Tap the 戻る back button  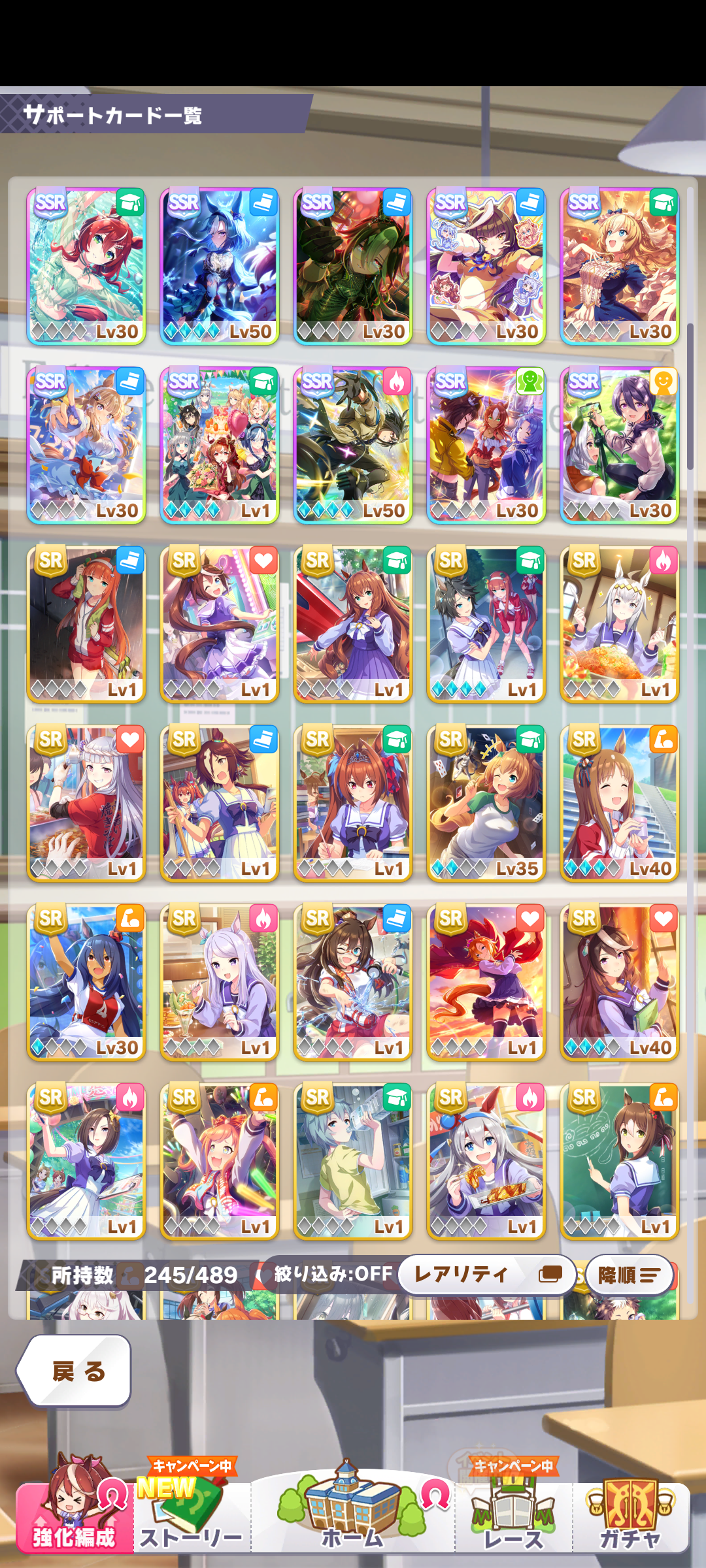coord(74,1370)
